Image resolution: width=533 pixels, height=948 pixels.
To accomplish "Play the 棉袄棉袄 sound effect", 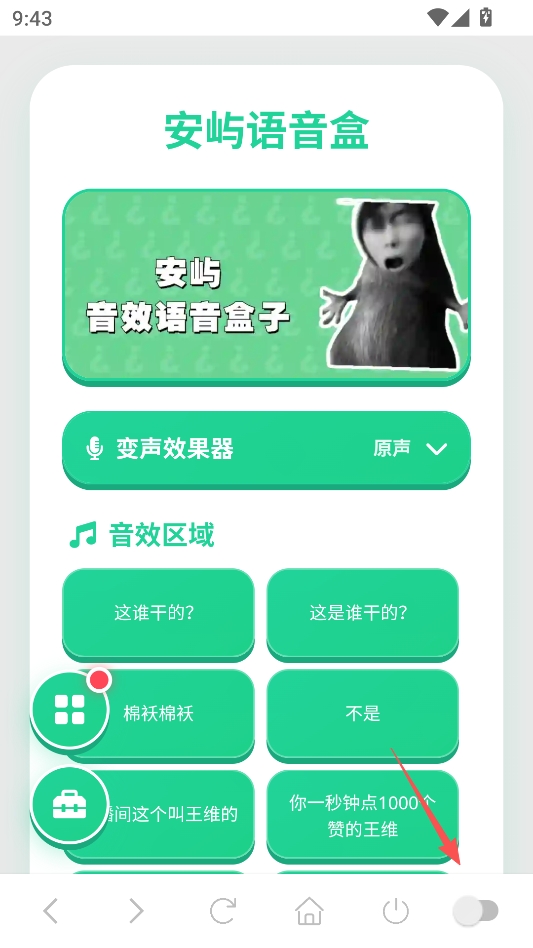I will pos(158,713).
